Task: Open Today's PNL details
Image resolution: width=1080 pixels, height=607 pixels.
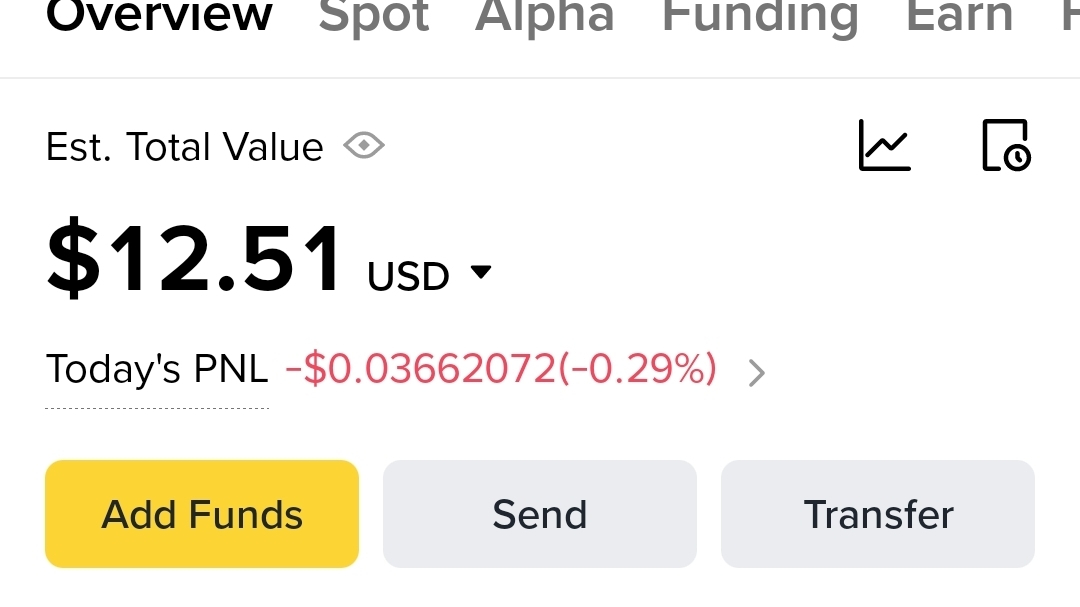Action: coord(757,373)
